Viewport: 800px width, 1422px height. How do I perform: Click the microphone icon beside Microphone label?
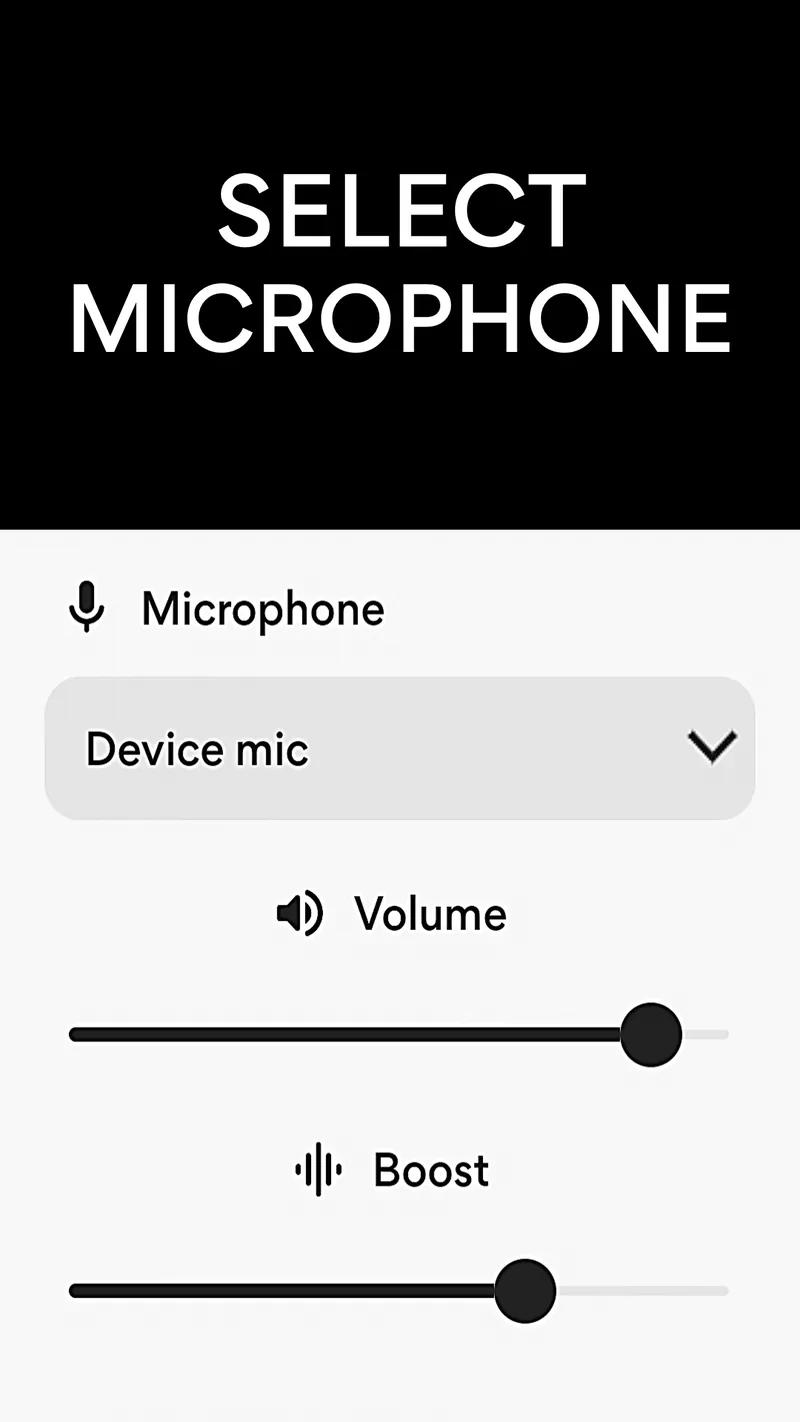(x=87, y=607)
